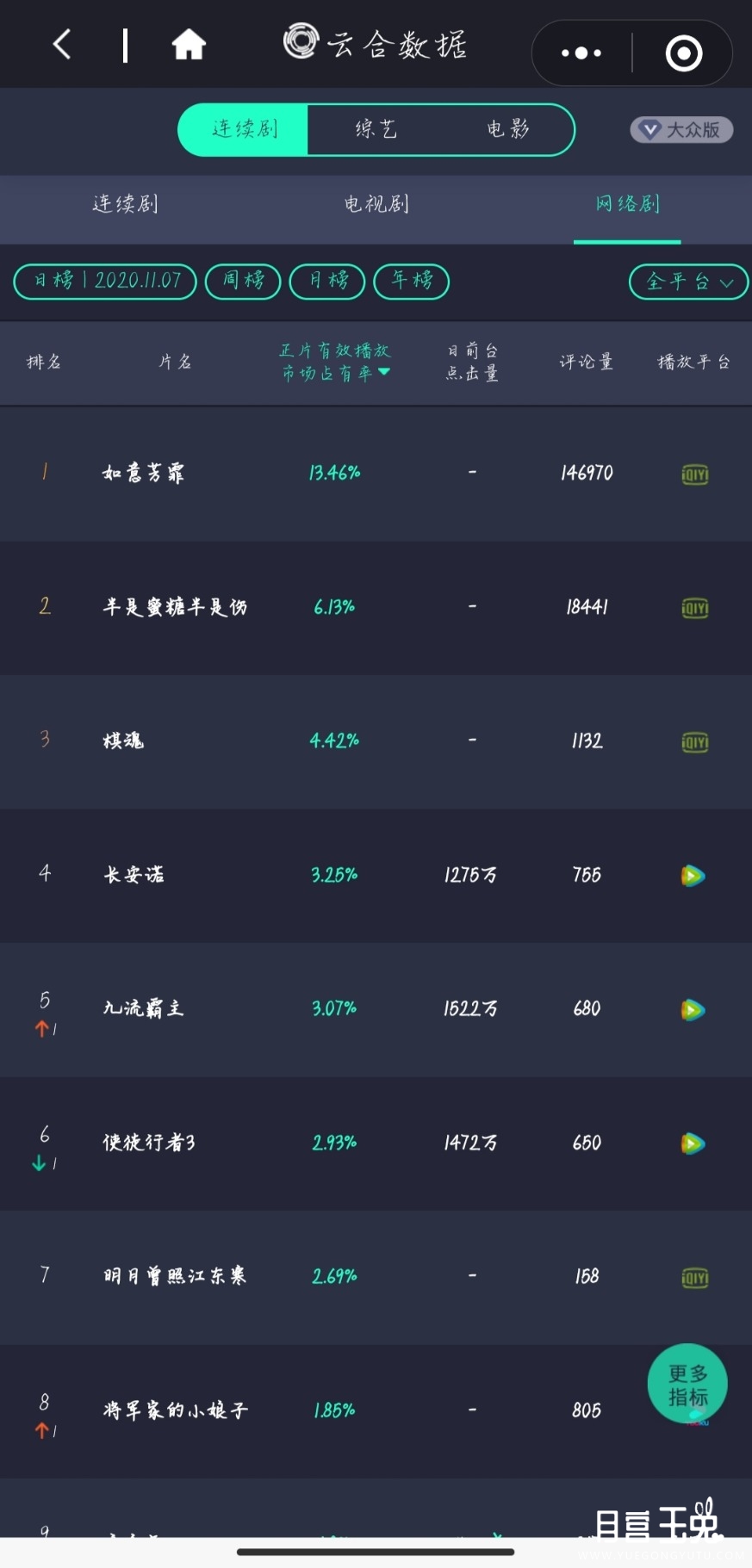Switch to the 电视剧 sub-tab
This screenshot has height=1568, width=752.
coord(376,204)
